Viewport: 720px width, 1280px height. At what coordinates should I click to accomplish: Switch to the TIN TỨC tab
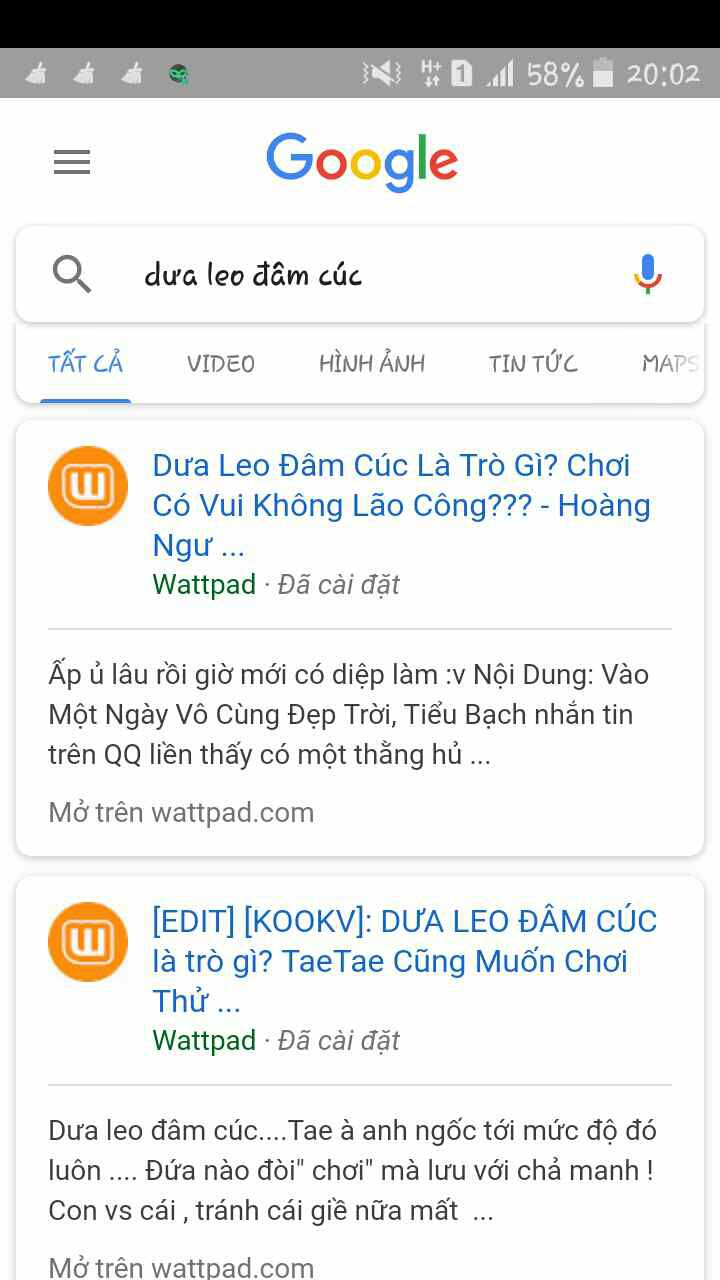tap(533, 364)
